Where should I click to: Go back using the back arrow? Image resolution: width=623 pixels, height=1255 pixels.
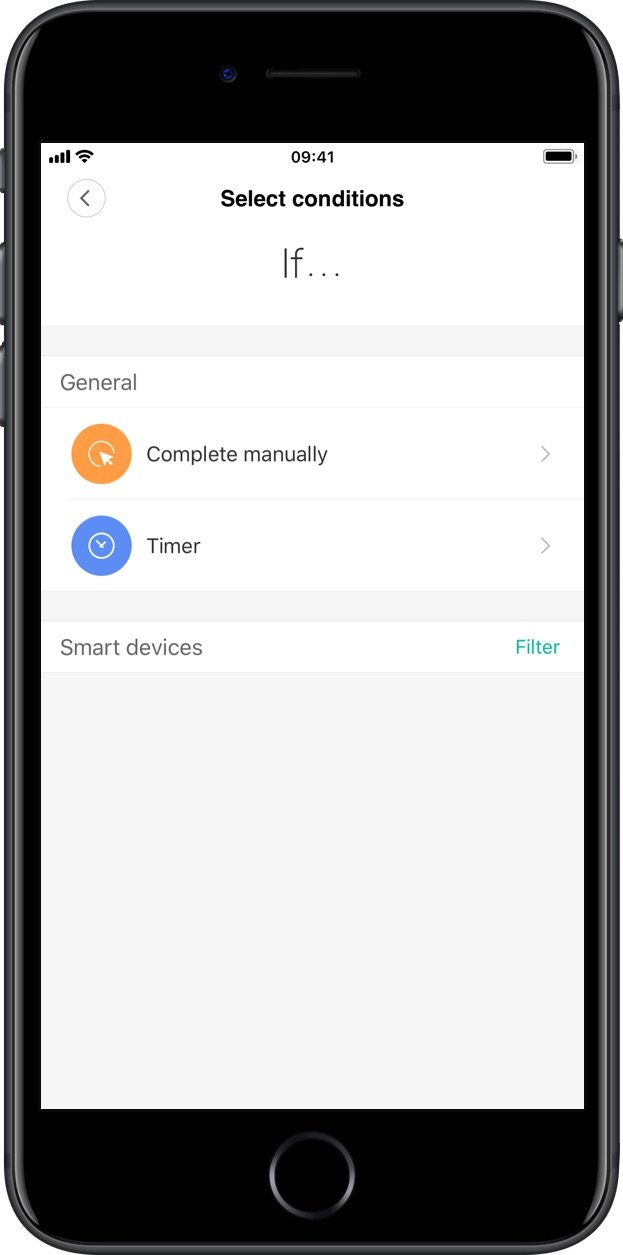click(x=86, y=198)
